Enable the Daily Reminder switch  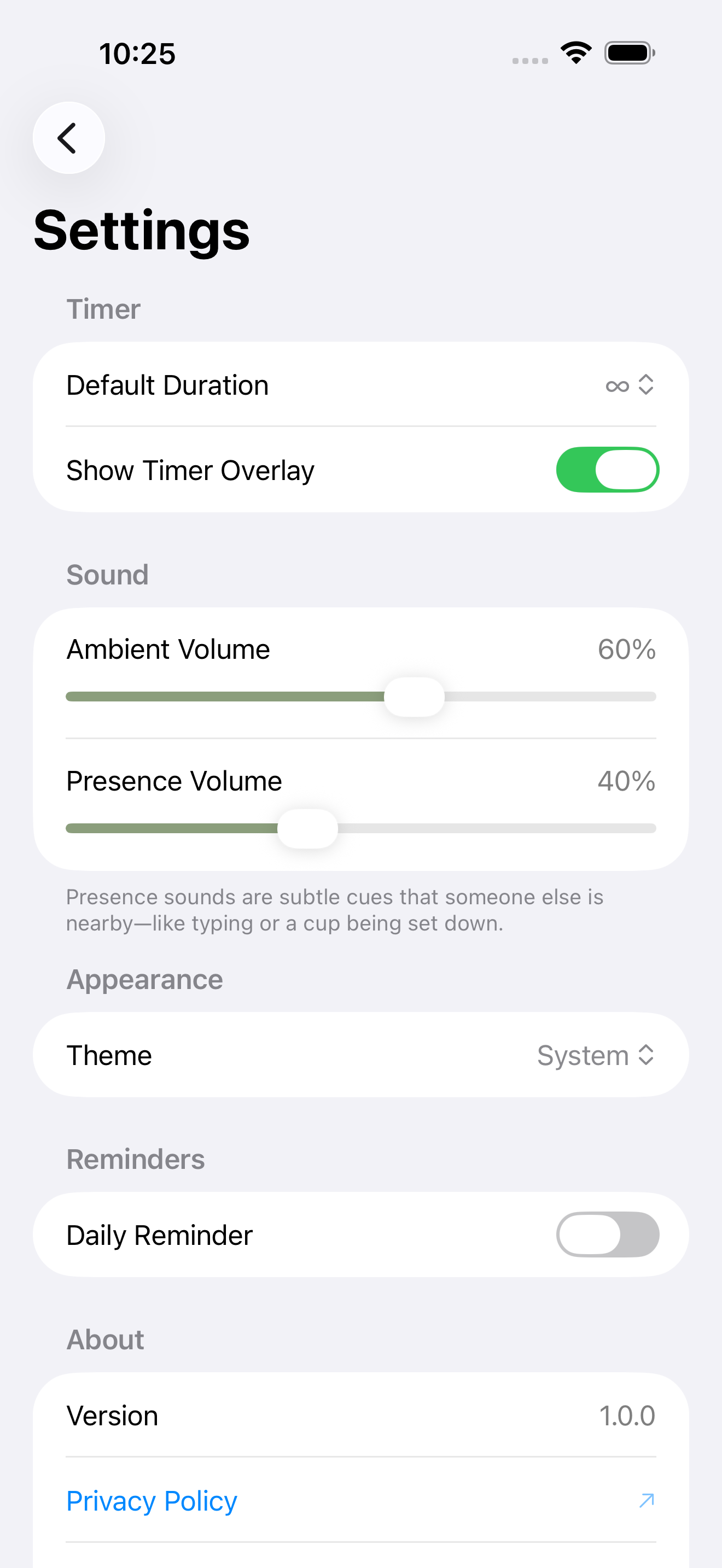point(607,1234)
